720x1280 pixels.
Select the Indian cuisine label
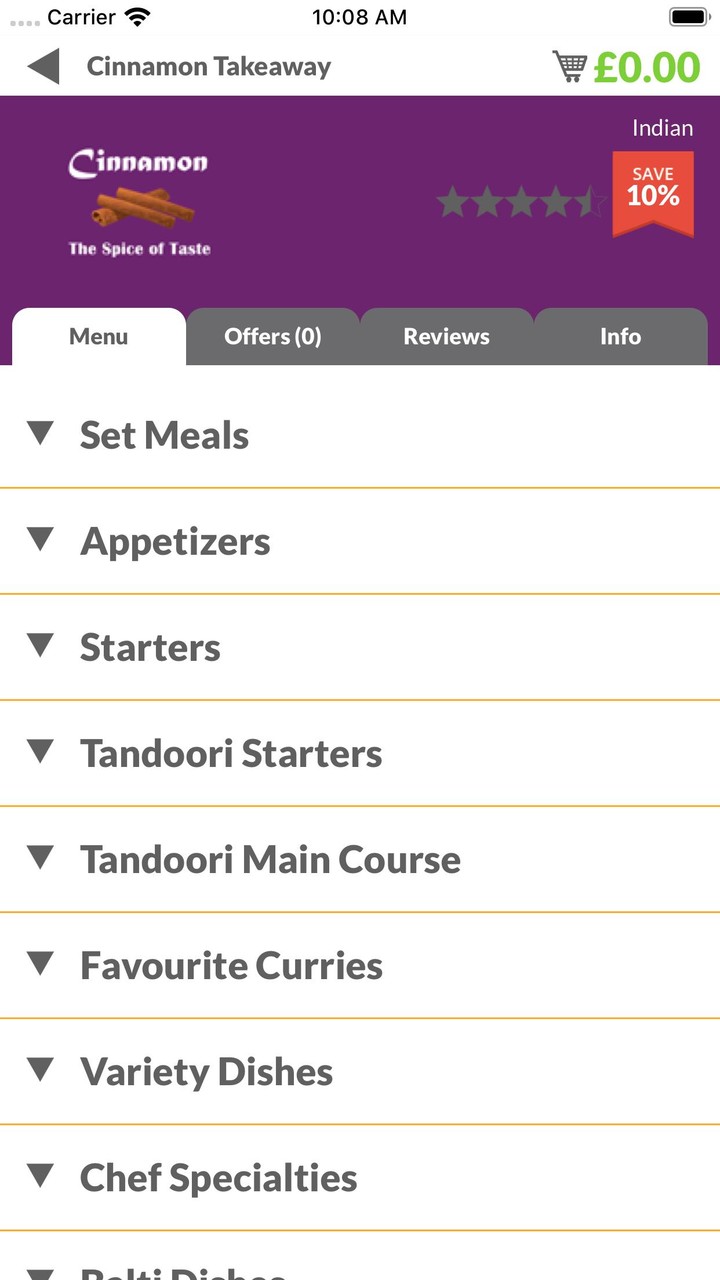click(662, 128)
